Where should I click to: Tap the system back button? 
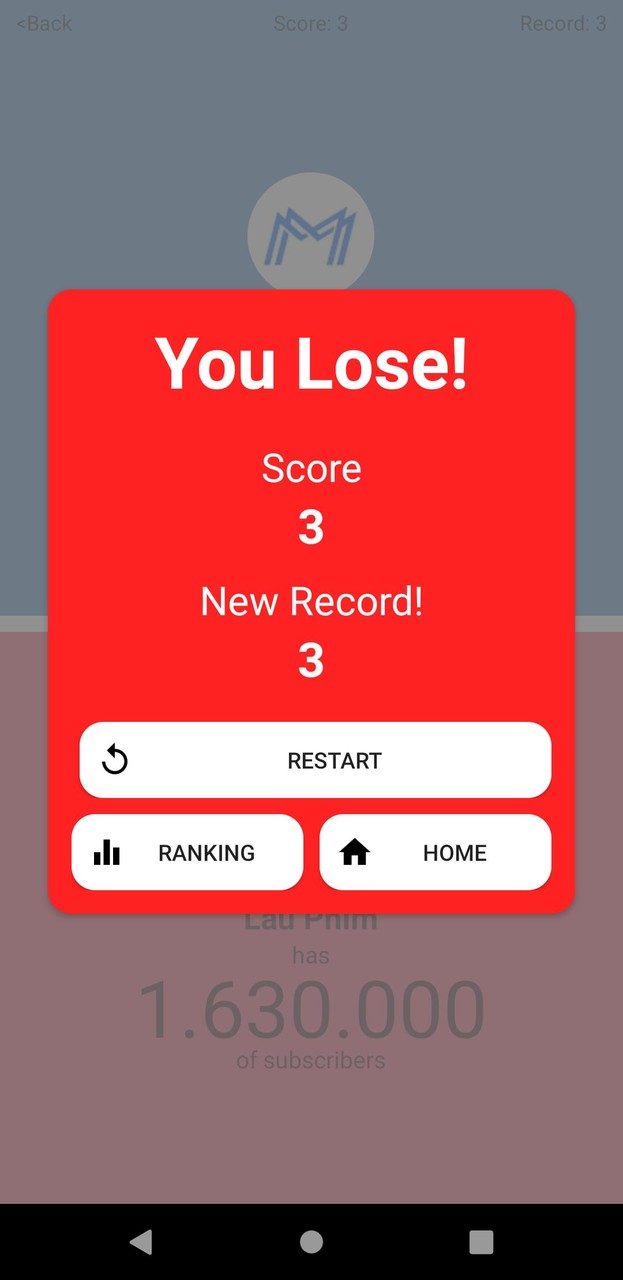tap(141, 1242)
